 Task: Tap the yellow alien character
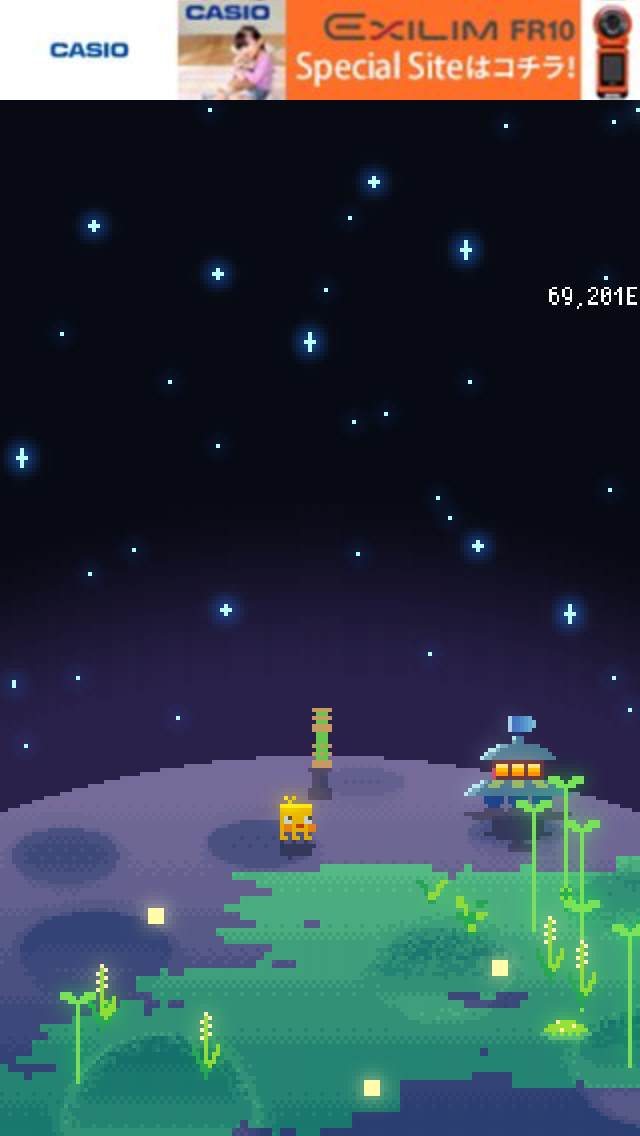click(296, 820)
